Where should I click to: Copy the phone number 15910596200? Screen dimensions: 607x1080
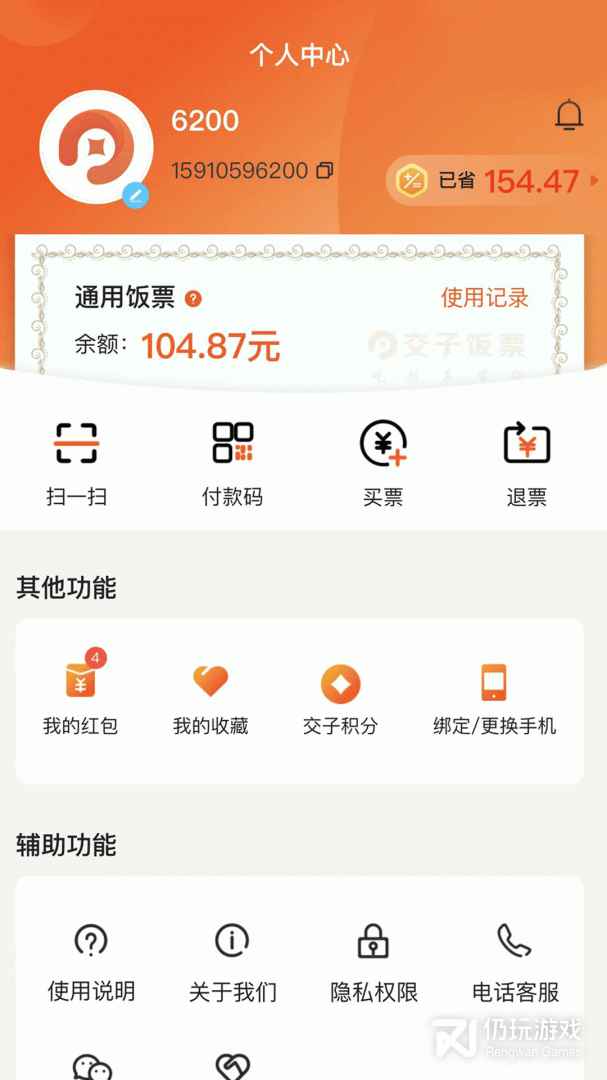[x=325, y=170]
